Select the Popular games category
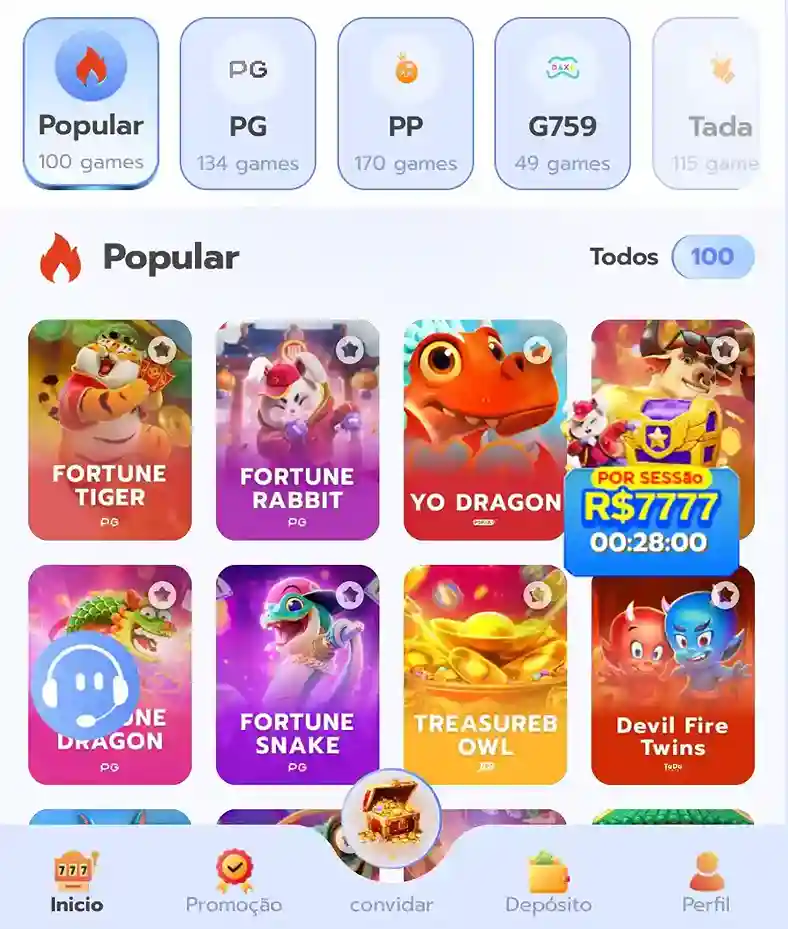 click(x=91, y=103)
